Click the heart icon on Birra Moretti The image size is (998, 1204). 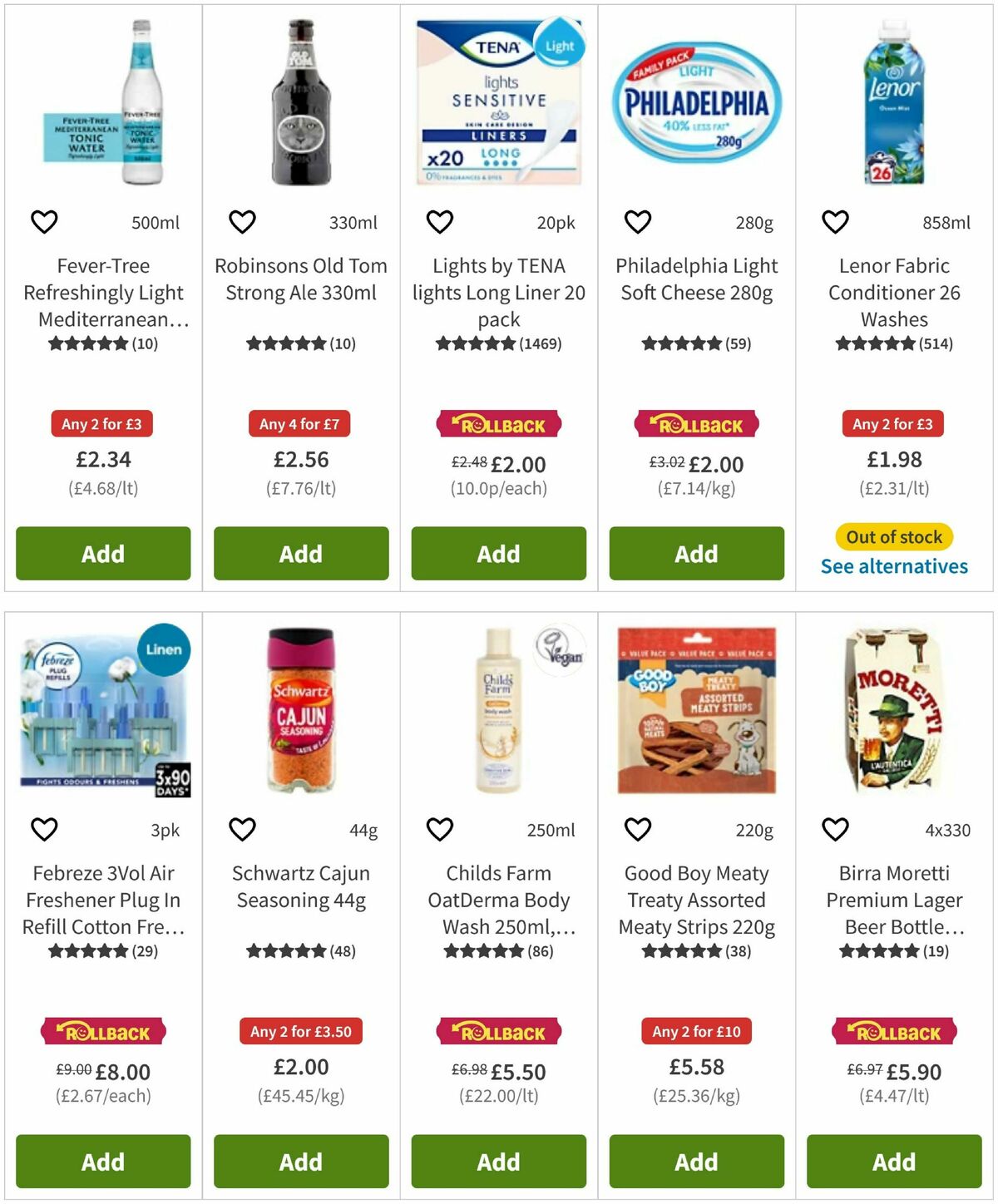pyautogui.click(x=834, y=829)
